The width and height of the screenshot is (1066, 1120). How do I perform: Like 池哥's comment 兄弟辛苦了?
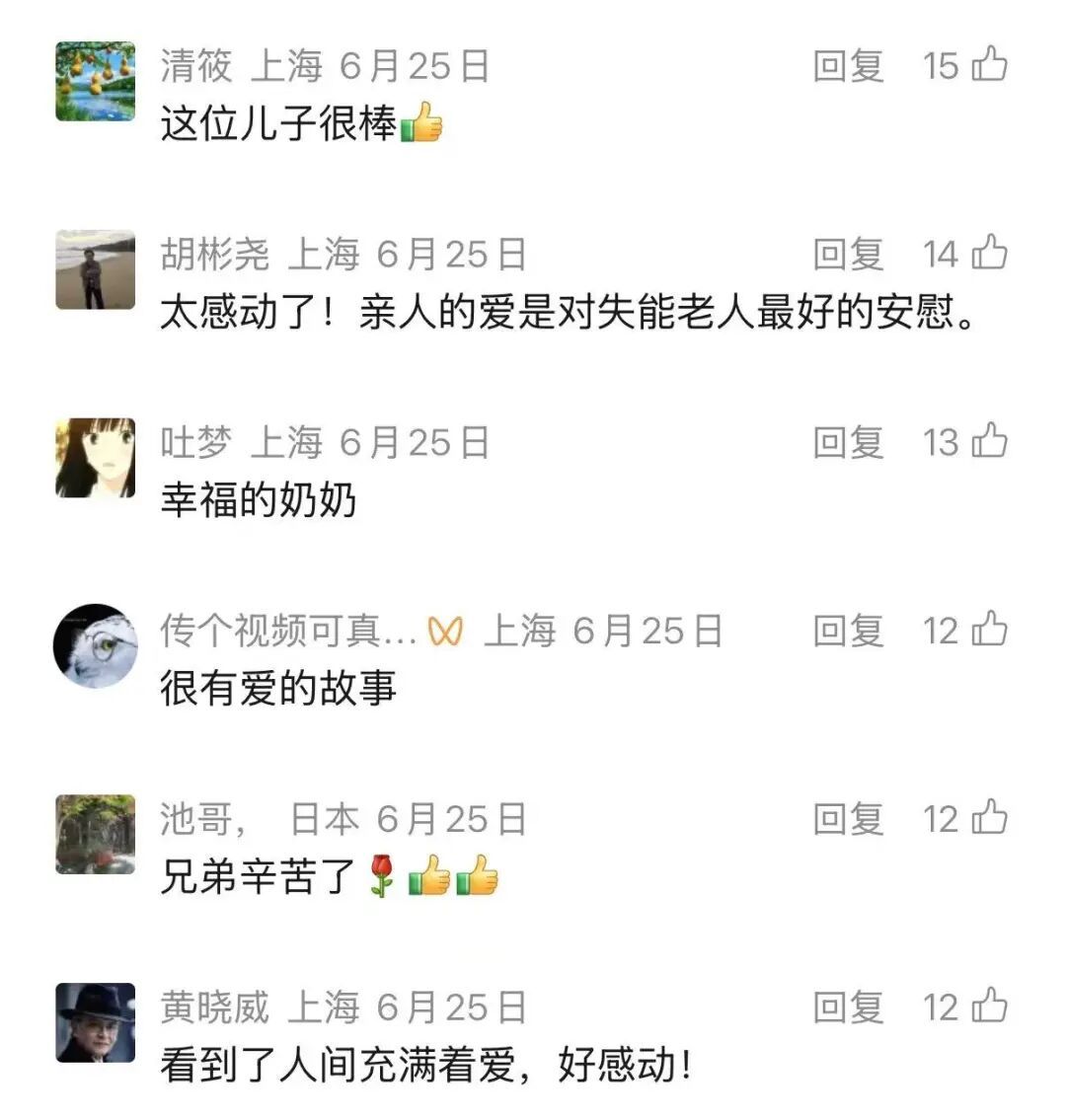click(x=989, y=818)
